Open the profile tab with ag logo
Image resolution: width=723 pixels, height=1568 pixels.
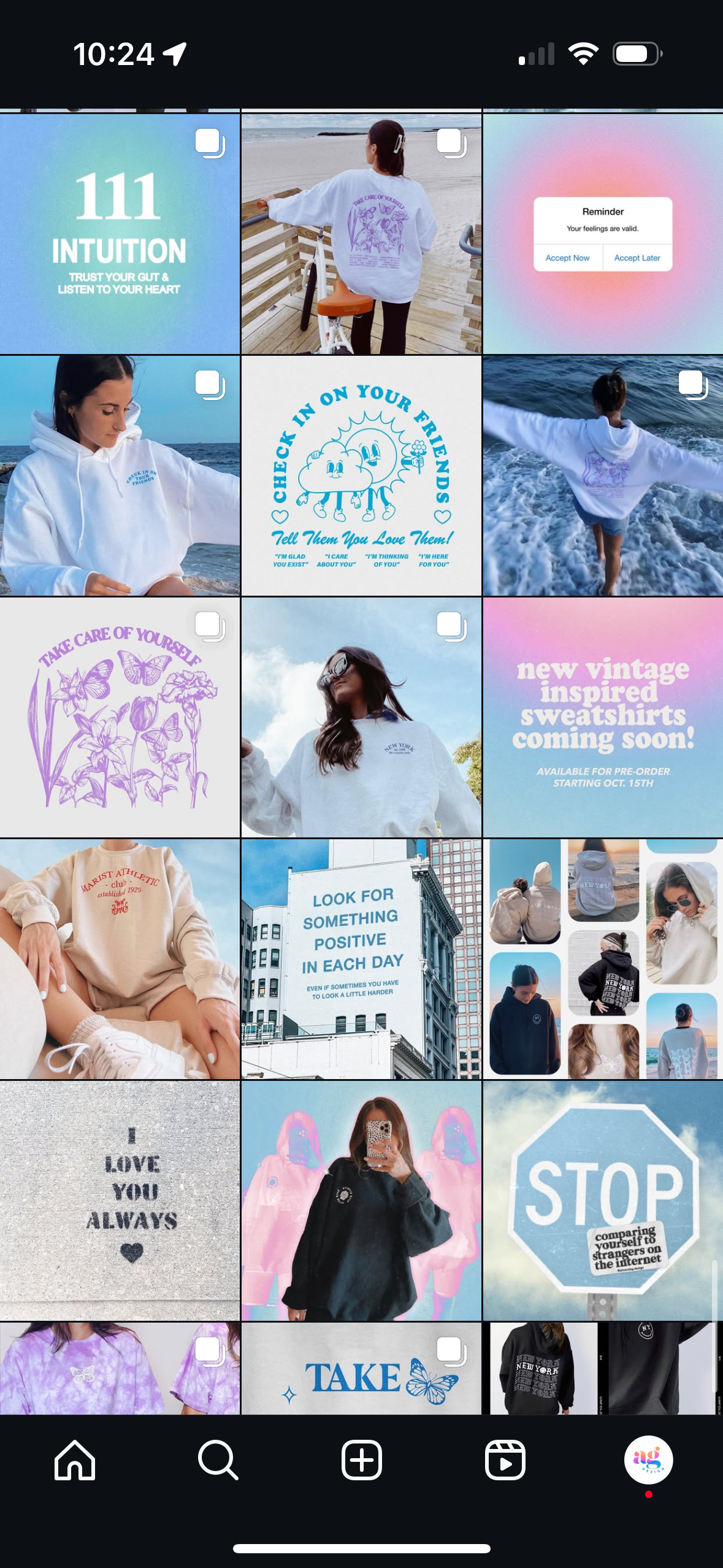tap(648, 1460)
